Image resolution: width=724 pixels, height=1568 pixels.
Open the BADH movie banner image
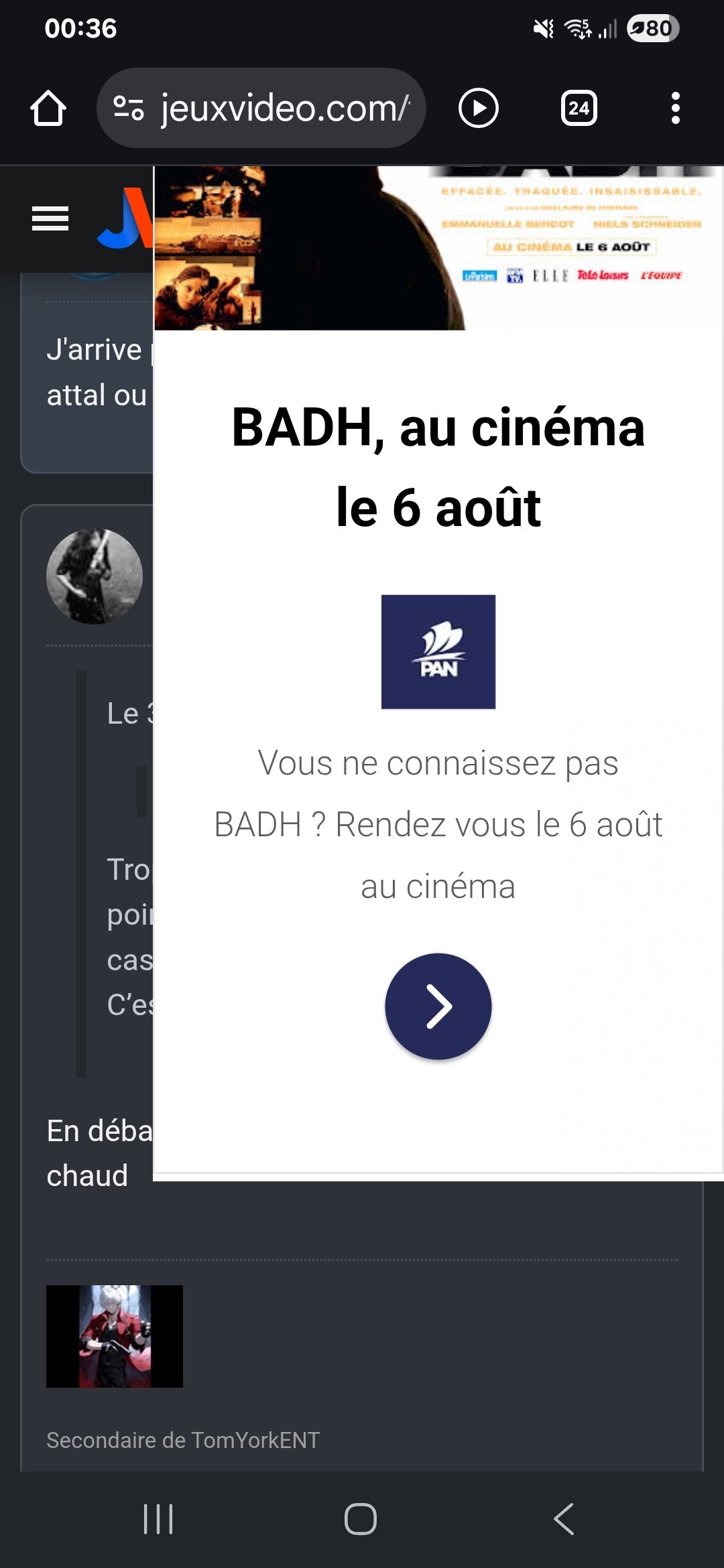(438, 248)
